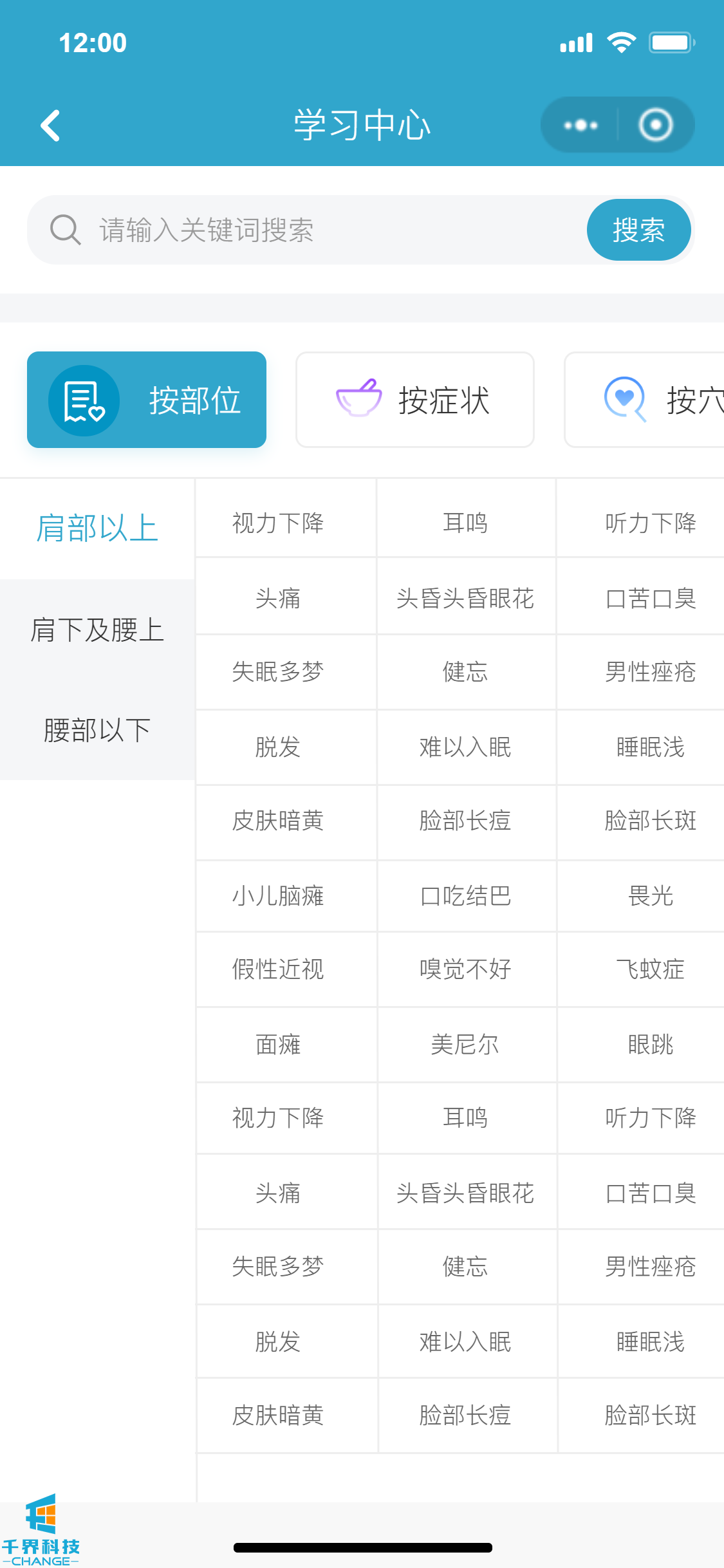Open the 假性近视 item

click(278, 969)
